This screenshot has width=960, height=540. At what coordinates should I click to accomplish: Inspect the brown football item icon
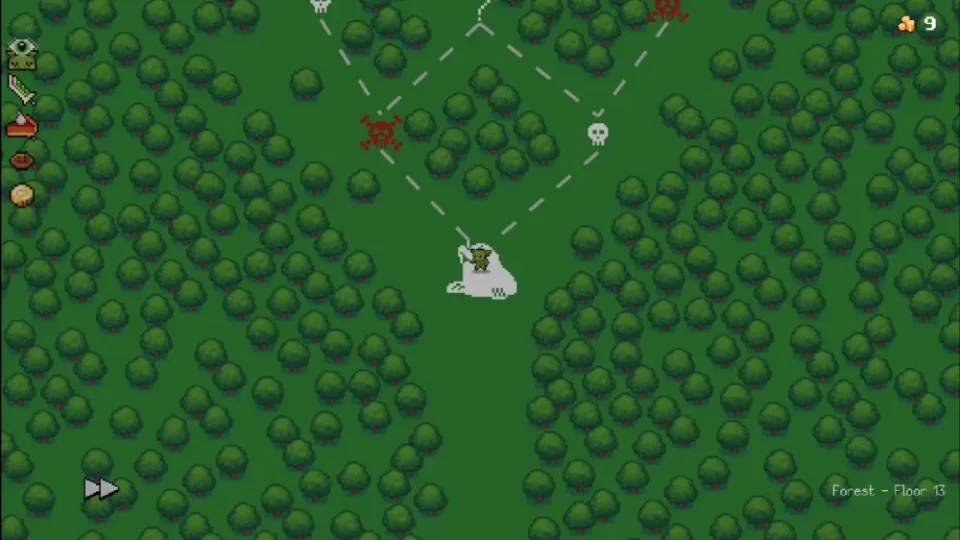(22, 160)
